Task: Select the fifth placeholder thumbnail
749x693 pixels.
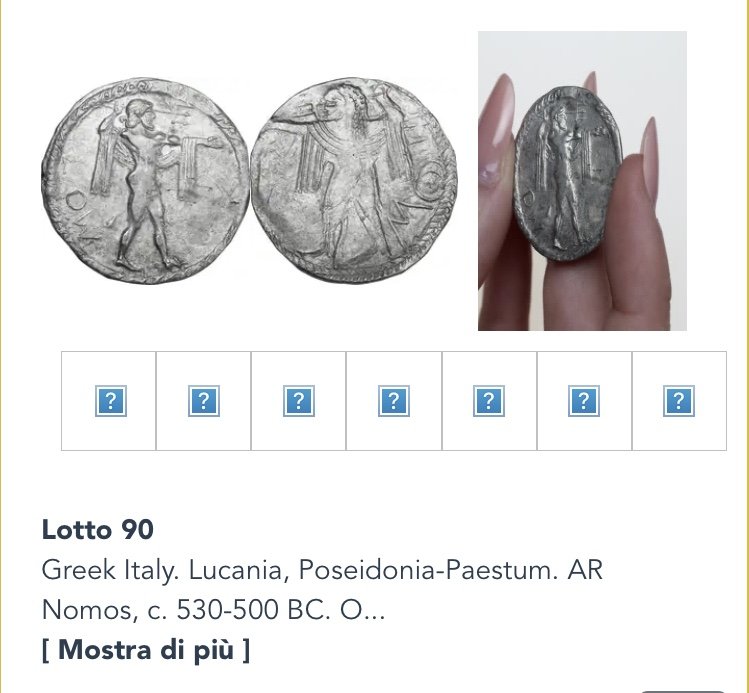Action: [x=488, y=401]
